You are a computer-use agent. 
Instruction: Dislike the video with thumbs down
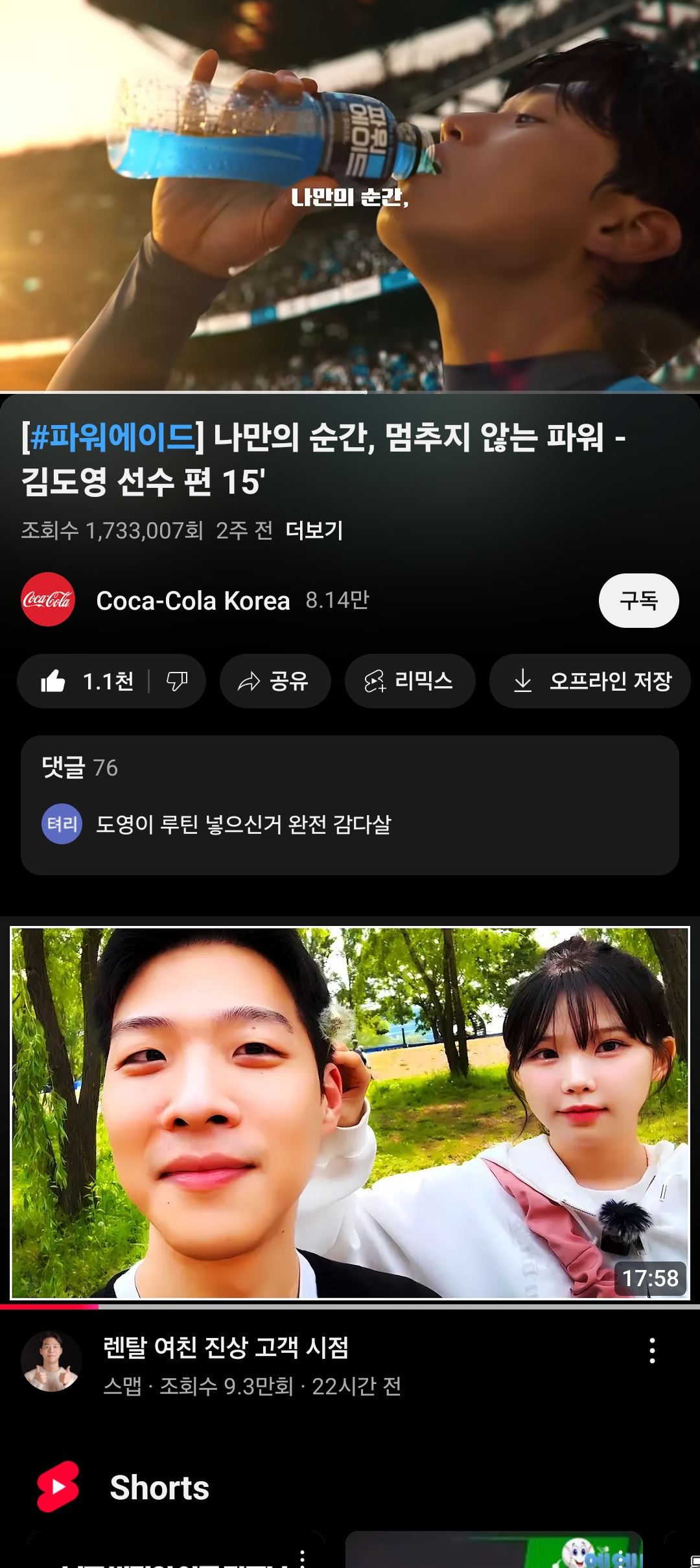pos(177,681)
